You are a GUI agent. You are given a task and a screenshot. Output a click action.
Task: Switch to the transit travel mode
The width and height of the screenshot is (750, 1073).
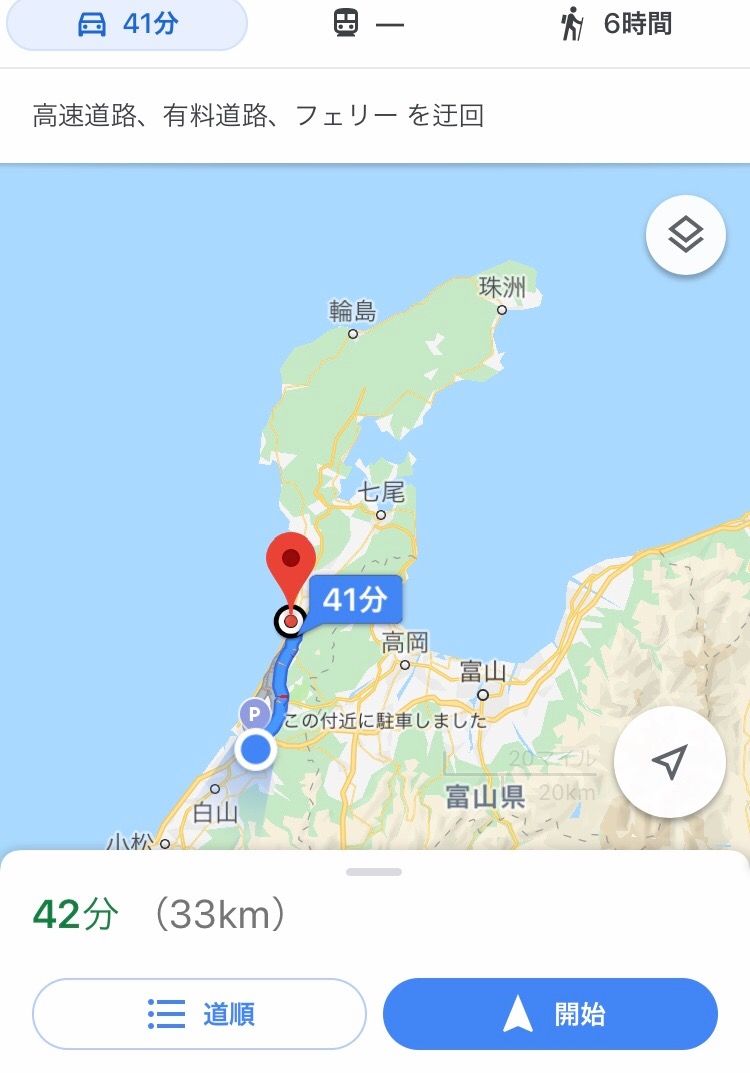tap(367, 25)
